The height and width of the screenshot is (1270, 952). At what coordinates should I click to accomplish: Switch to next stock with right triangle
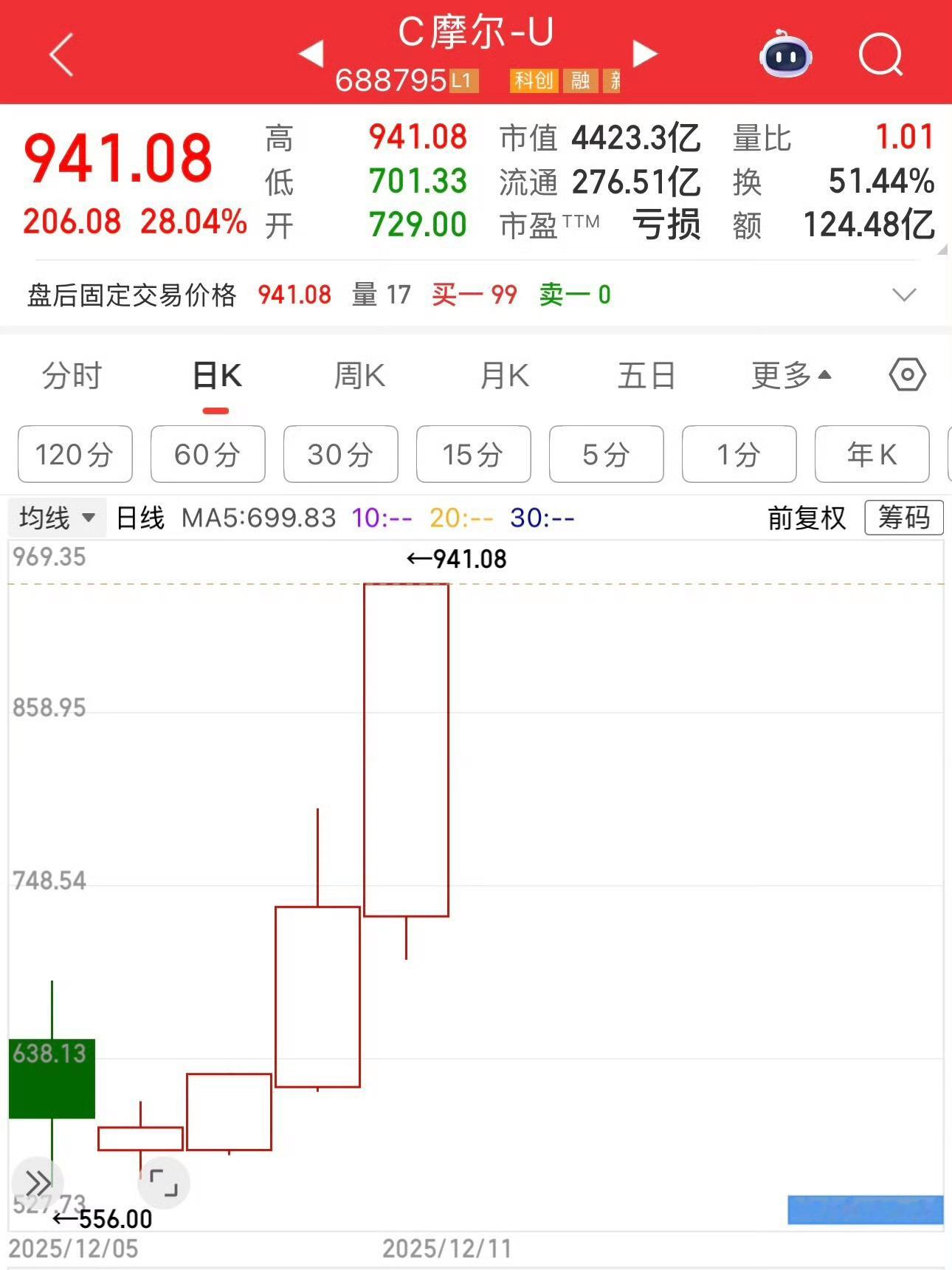coord(645,54)
